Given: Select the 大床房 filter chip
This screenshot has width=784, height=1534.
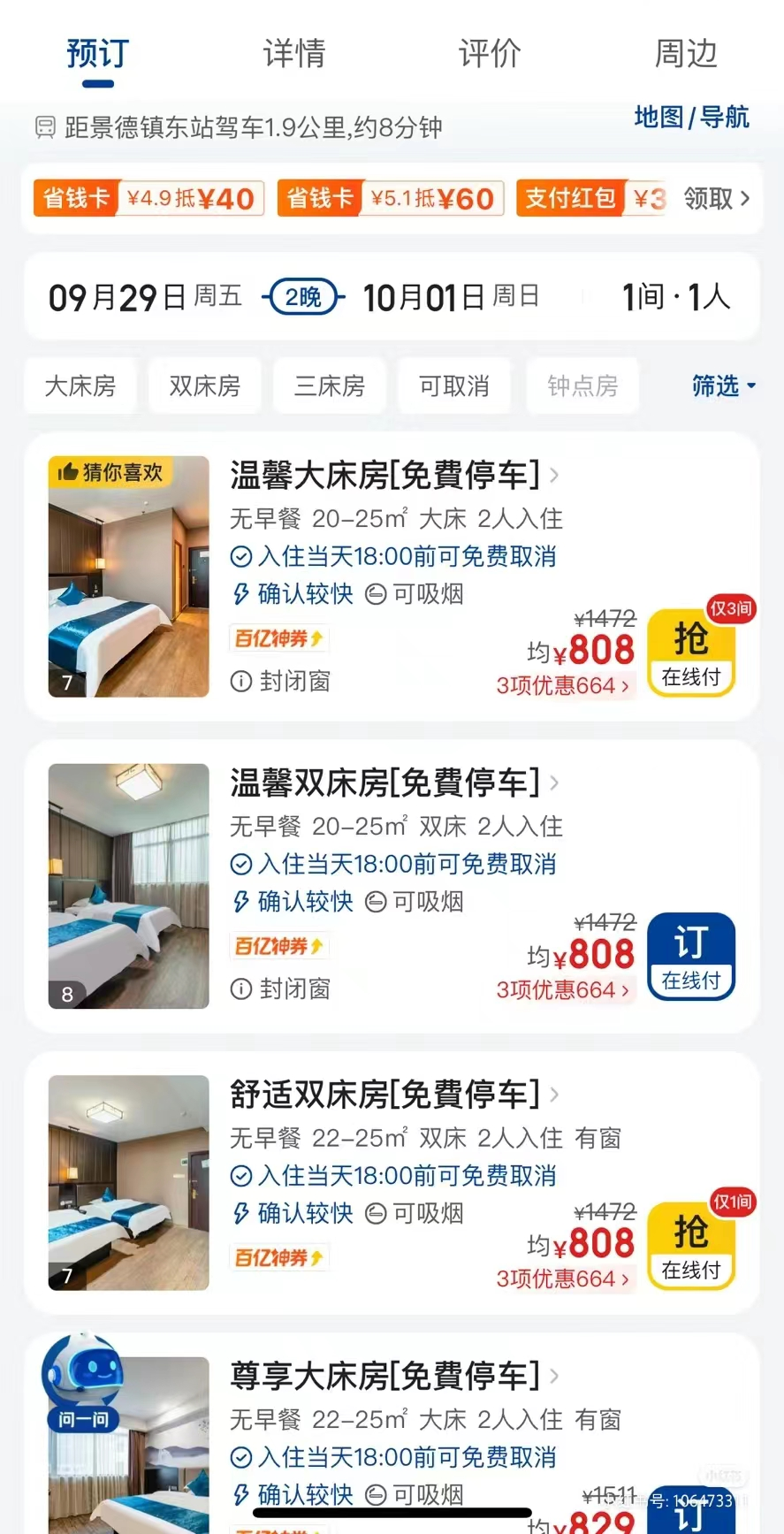Looking at the screenshot, I should click(x=80, y=386).
